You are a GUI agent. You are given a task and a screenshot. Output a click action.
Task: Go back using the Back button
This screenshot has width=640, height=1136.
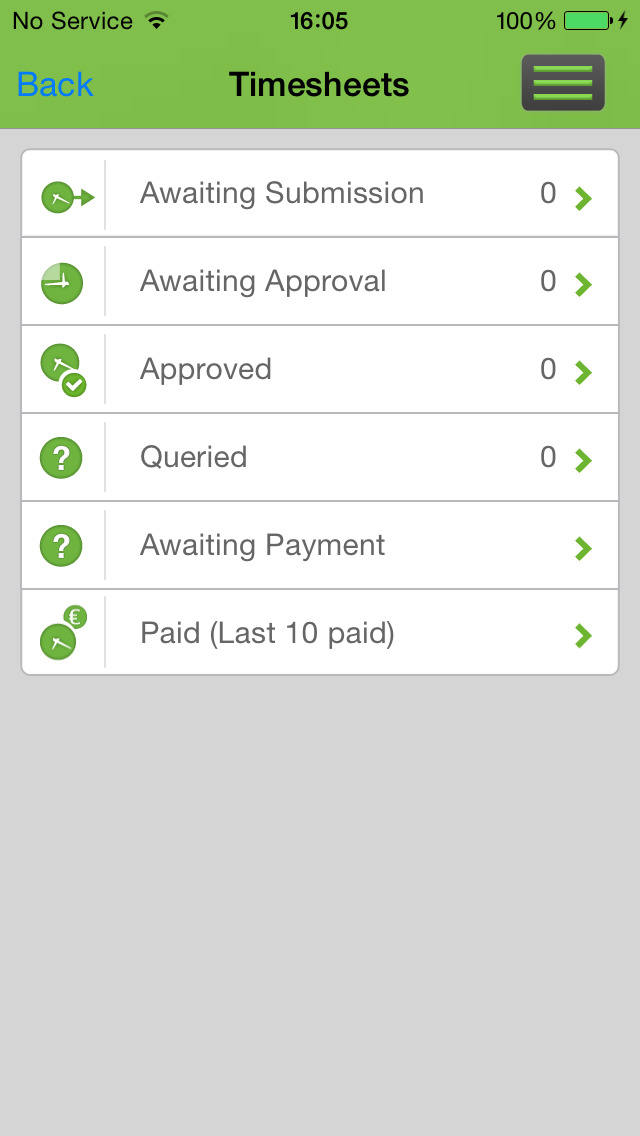(55, 85)
